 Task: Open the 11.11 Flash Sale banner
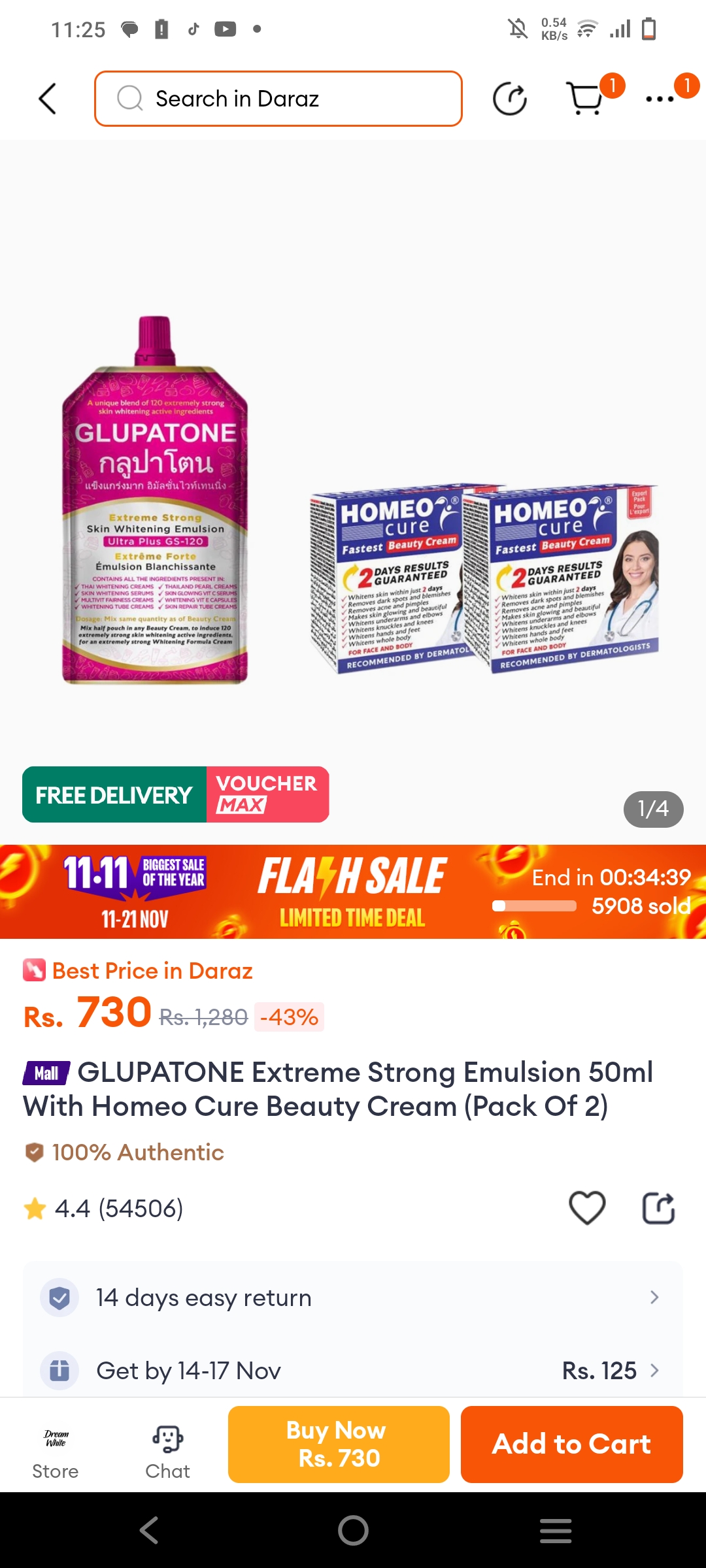pyautogui.click(x=353, y=892)
